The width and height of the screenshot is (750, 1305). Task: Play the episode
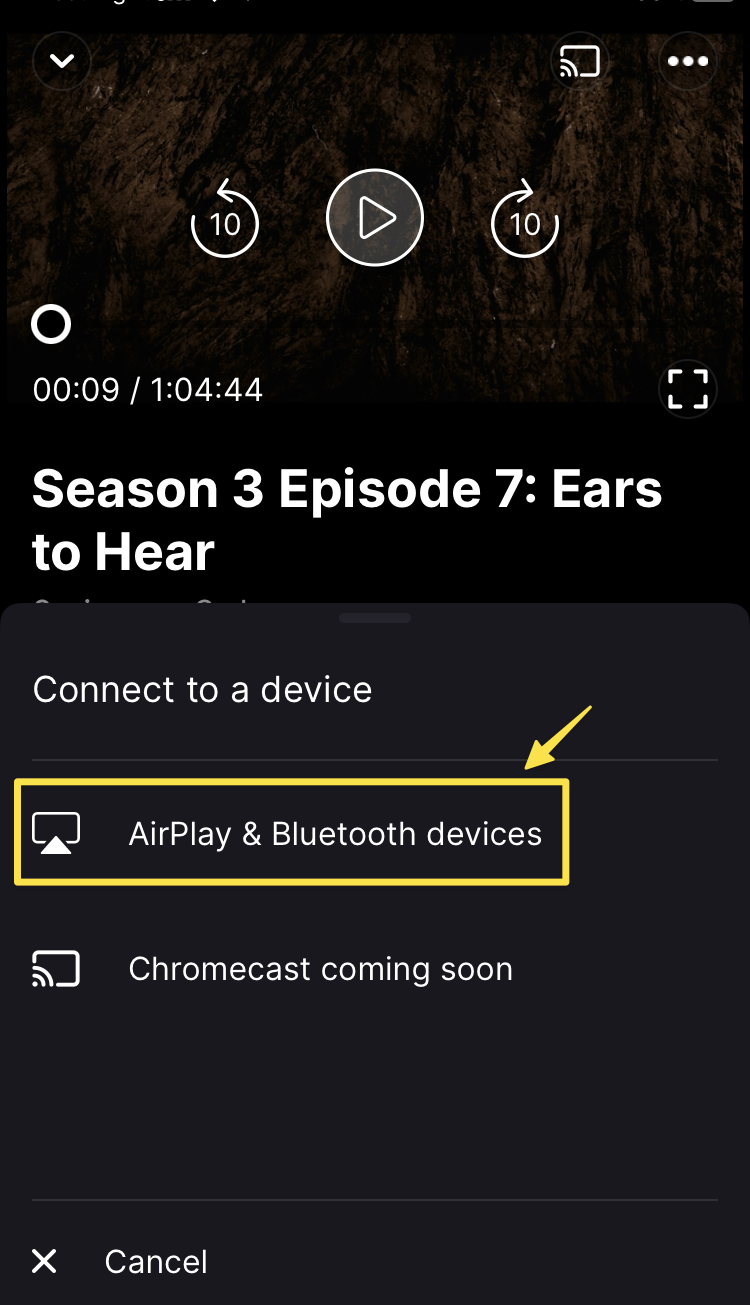[x=375, y=218]
